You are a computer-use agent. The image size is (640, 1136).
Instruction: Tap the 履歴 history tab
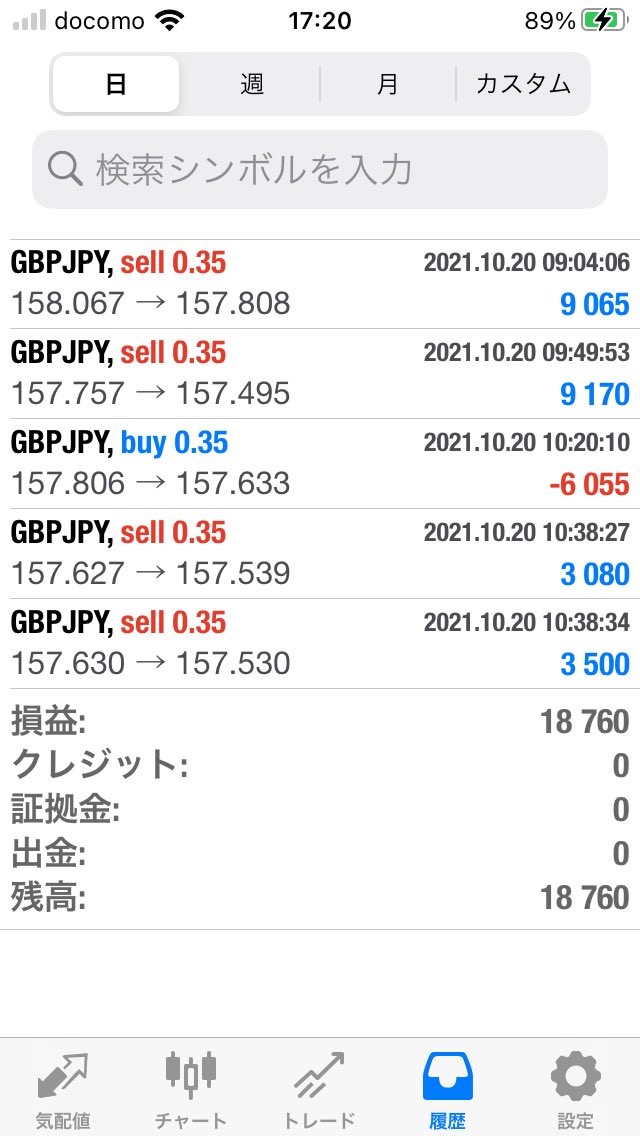point(448,1088)
